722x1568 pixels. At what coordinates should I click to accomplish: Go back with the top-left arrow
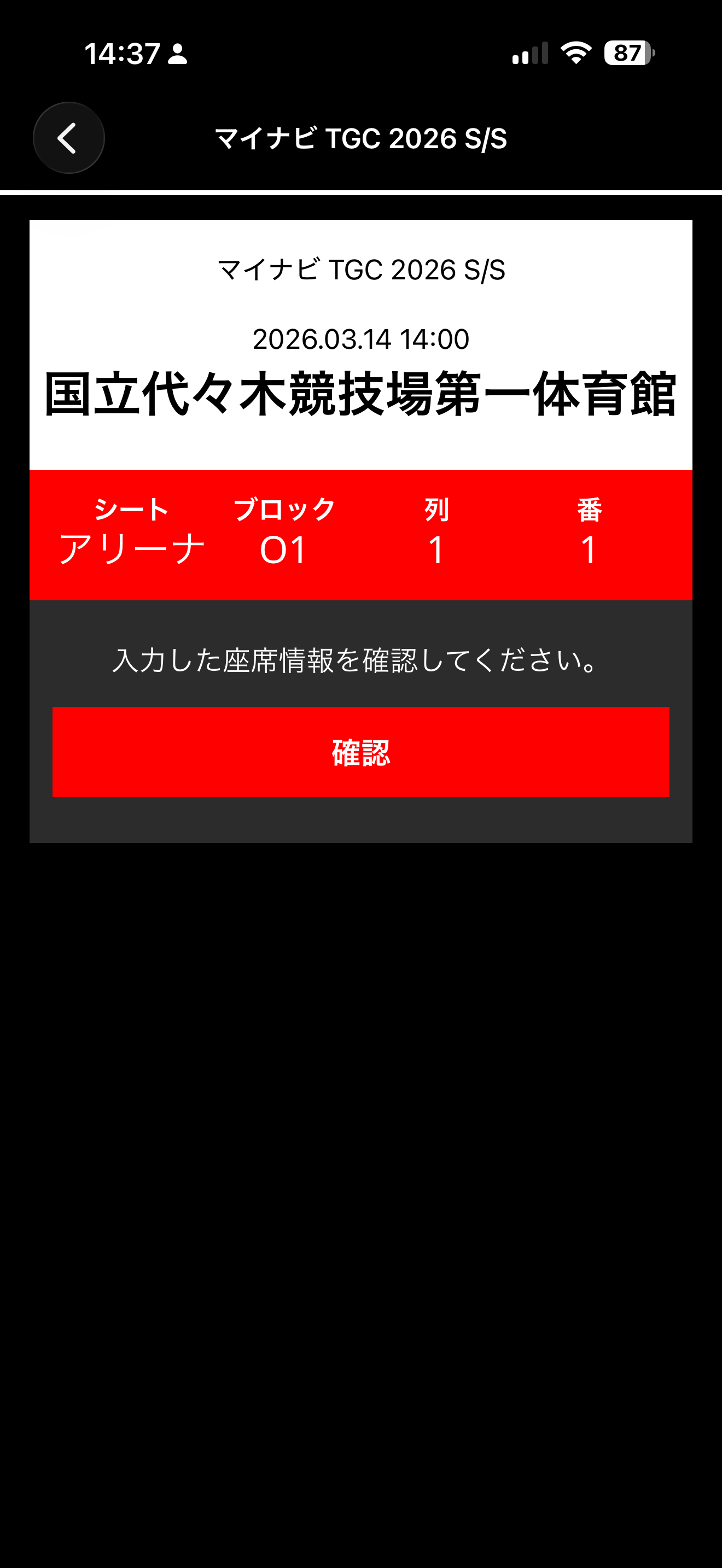pyautogui.click(x=69, y=138)
